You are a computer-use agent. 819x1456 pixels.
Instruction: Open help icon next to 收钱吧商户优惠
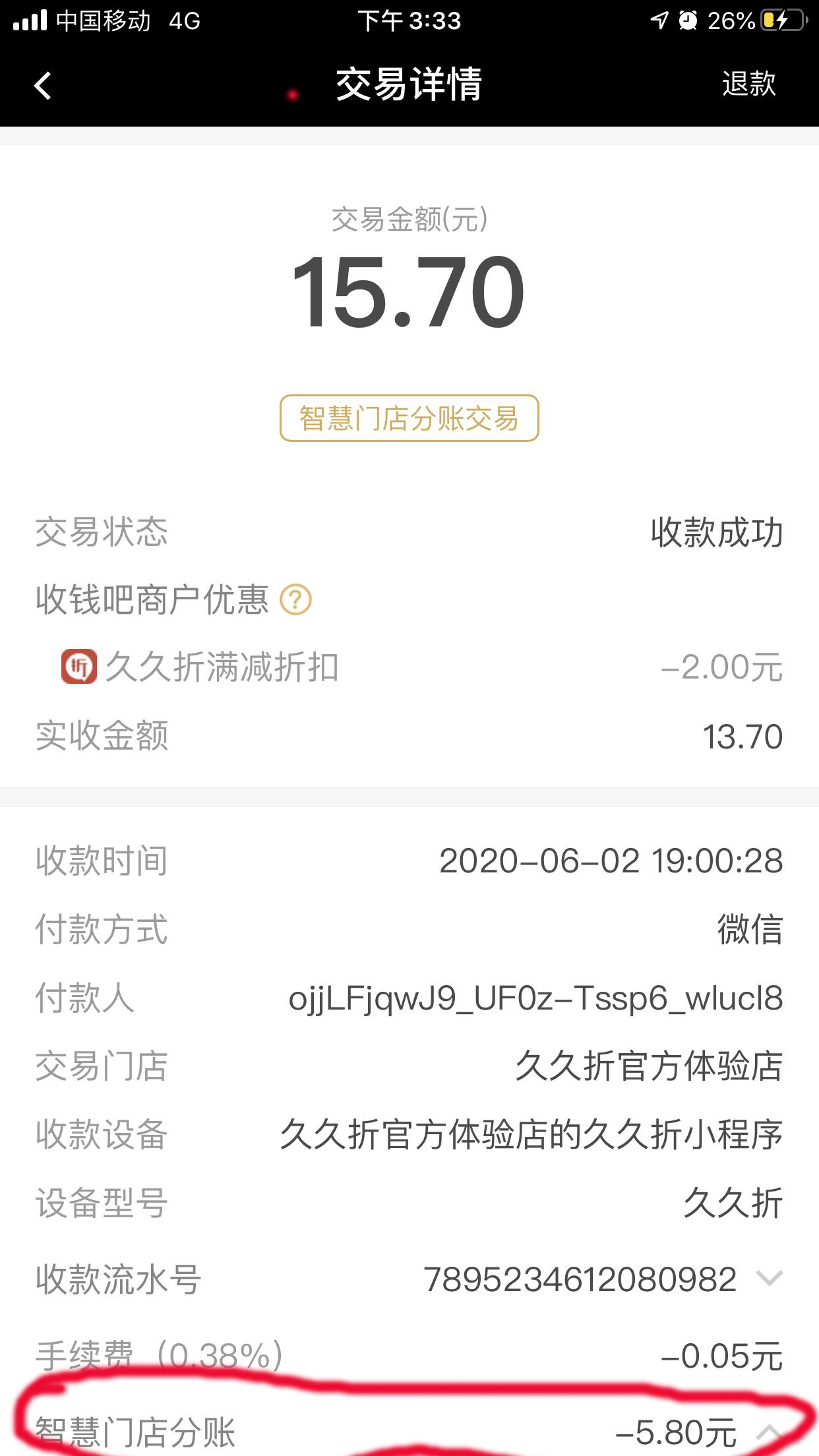click(295, 600)
